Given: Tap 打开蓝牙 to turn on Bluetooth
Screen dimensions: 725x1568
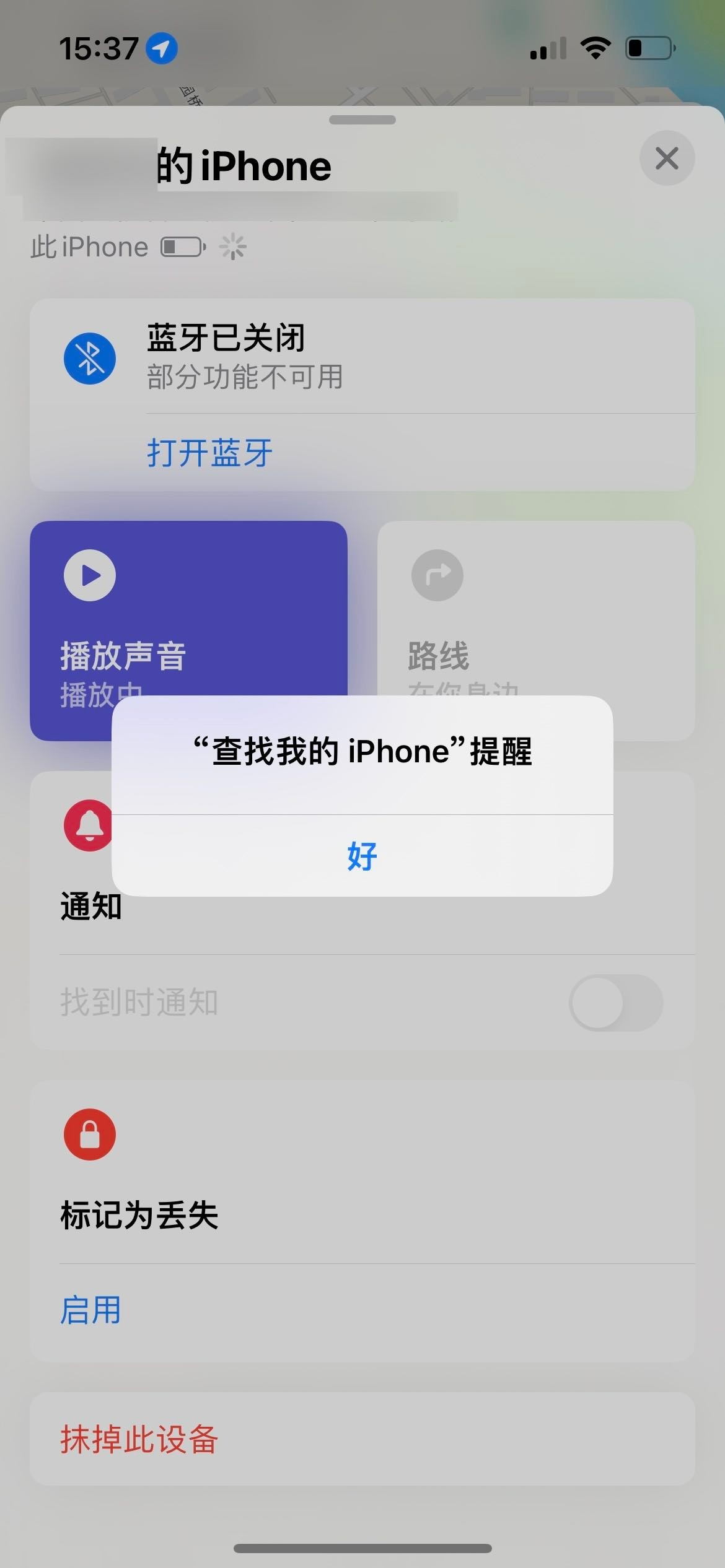Looking at the screenshot, I should [x=209, y=453].
